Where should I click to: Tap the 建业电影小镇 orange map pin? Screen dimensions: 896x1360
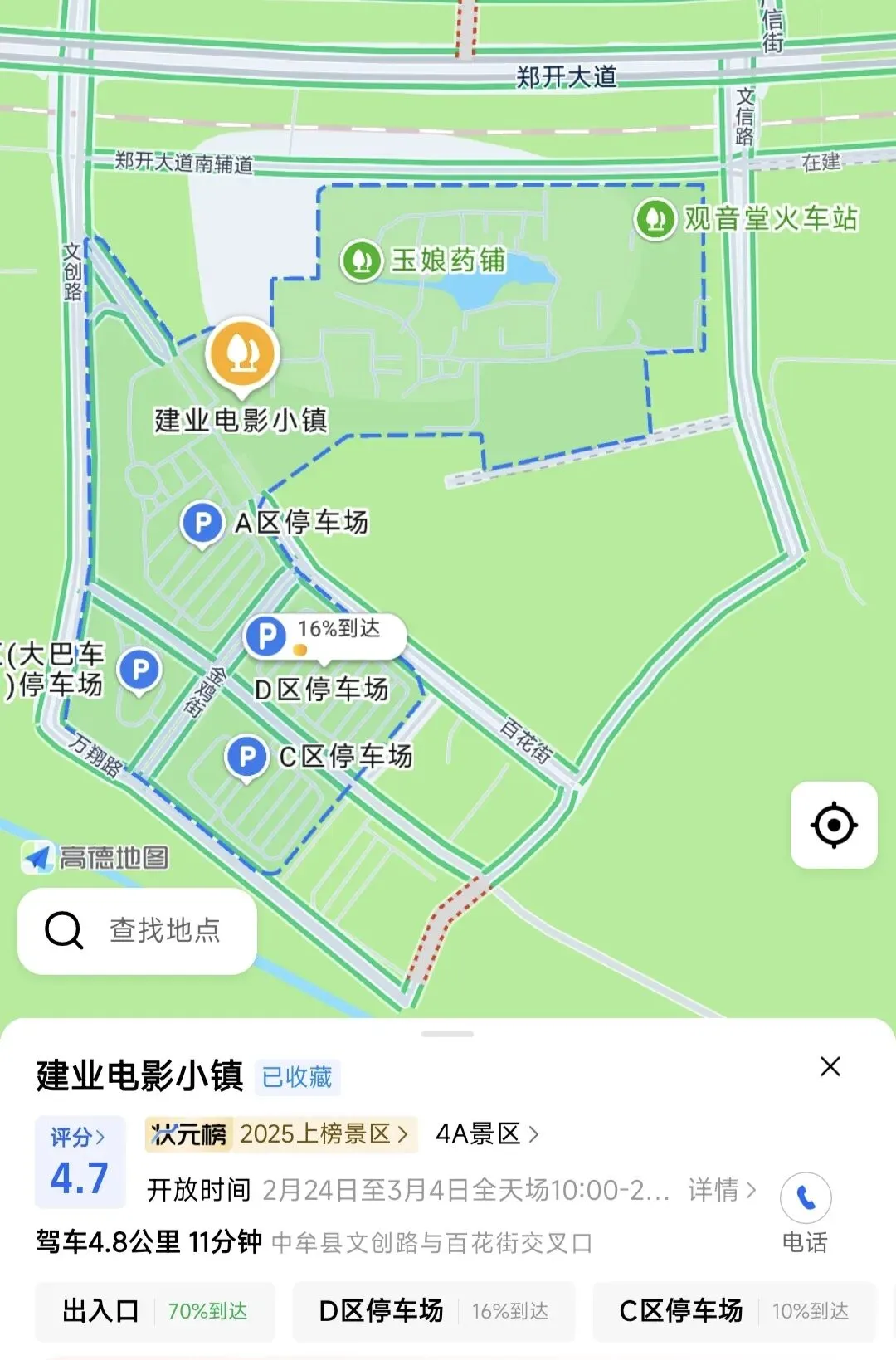pyautogui.click(x=242, y=356)
